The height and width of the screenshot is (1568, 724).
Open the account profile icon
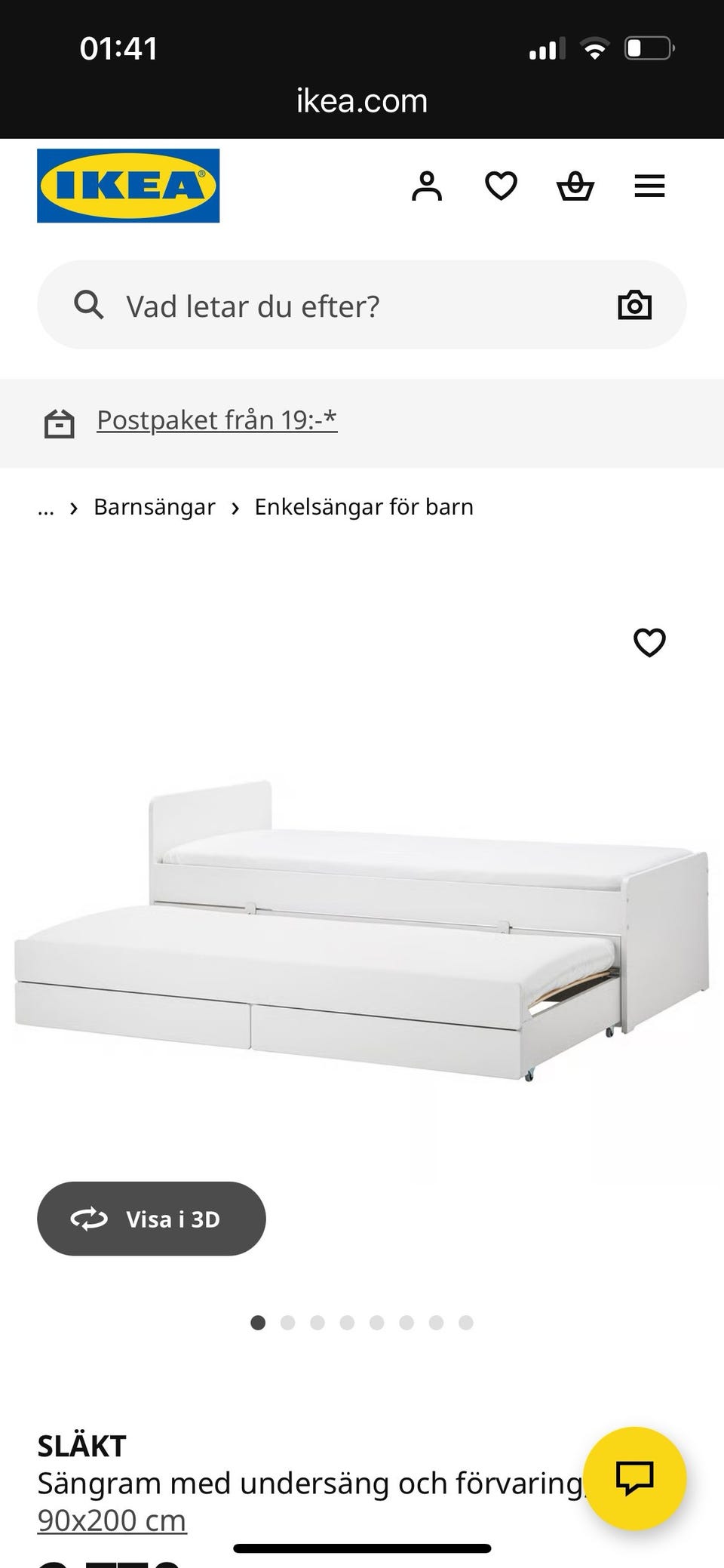click(x=427, y=186)
